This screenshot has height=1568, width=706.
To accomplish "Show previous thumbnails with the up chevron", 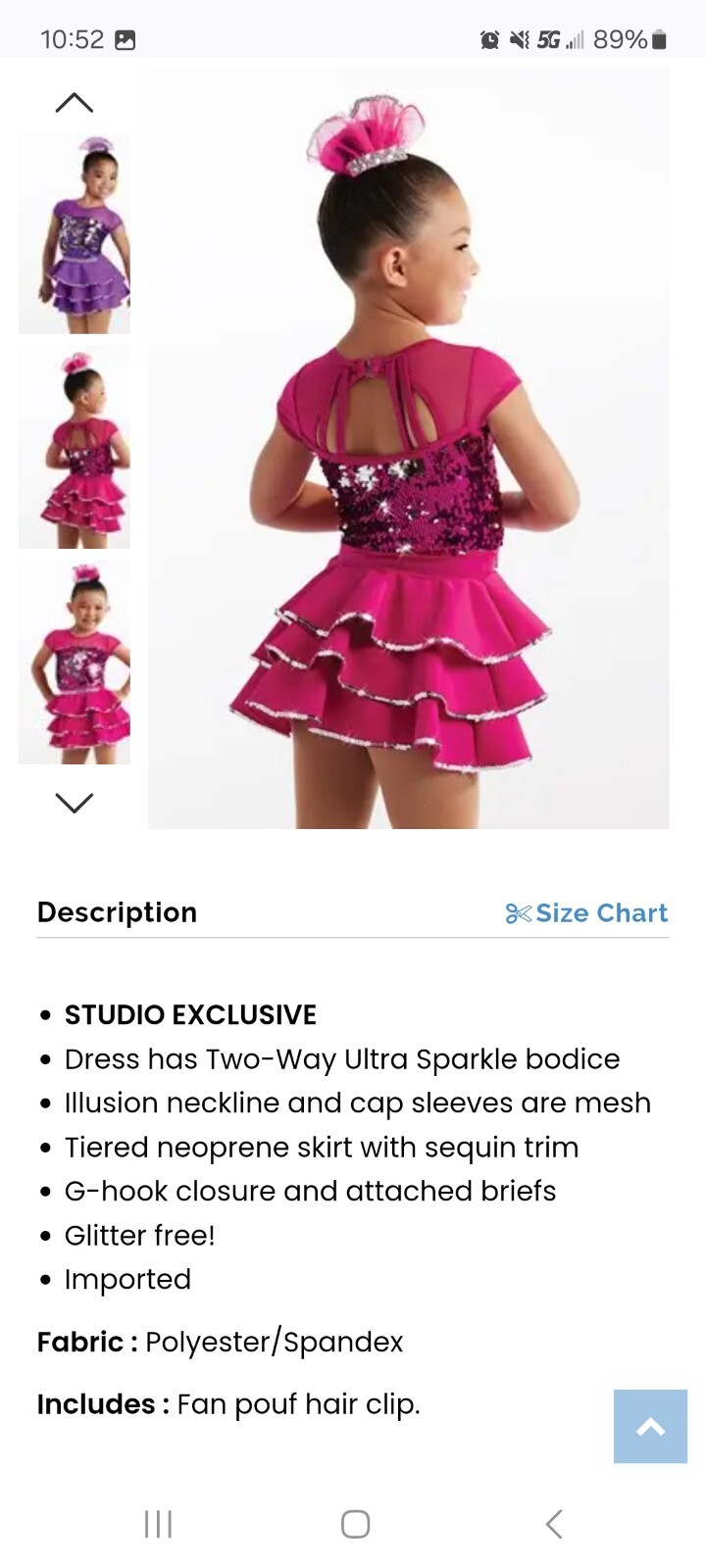I will pos(75,103).
